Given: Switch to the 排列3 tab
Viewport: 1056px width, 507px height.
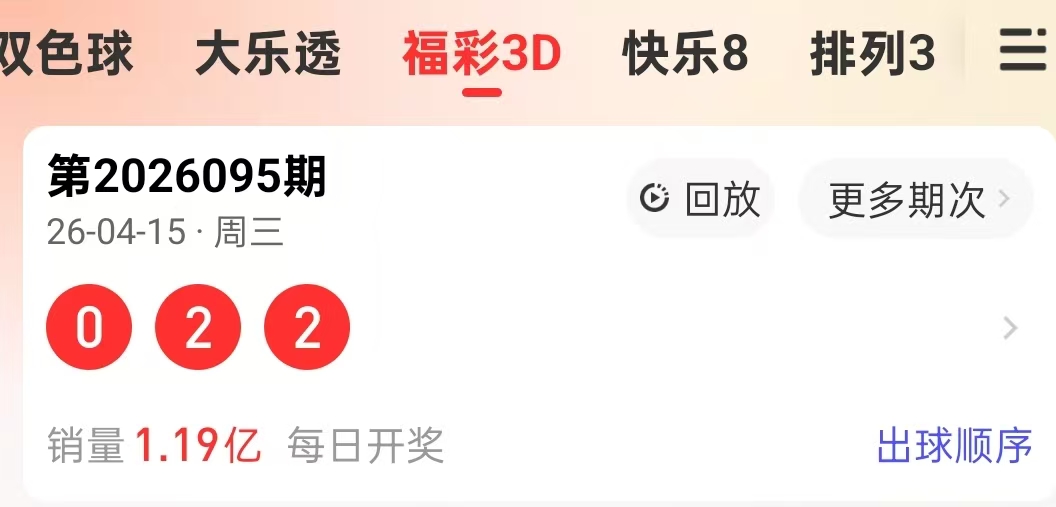Looking at the screenshot, I should pyautogui.click(x=872, y=53).
